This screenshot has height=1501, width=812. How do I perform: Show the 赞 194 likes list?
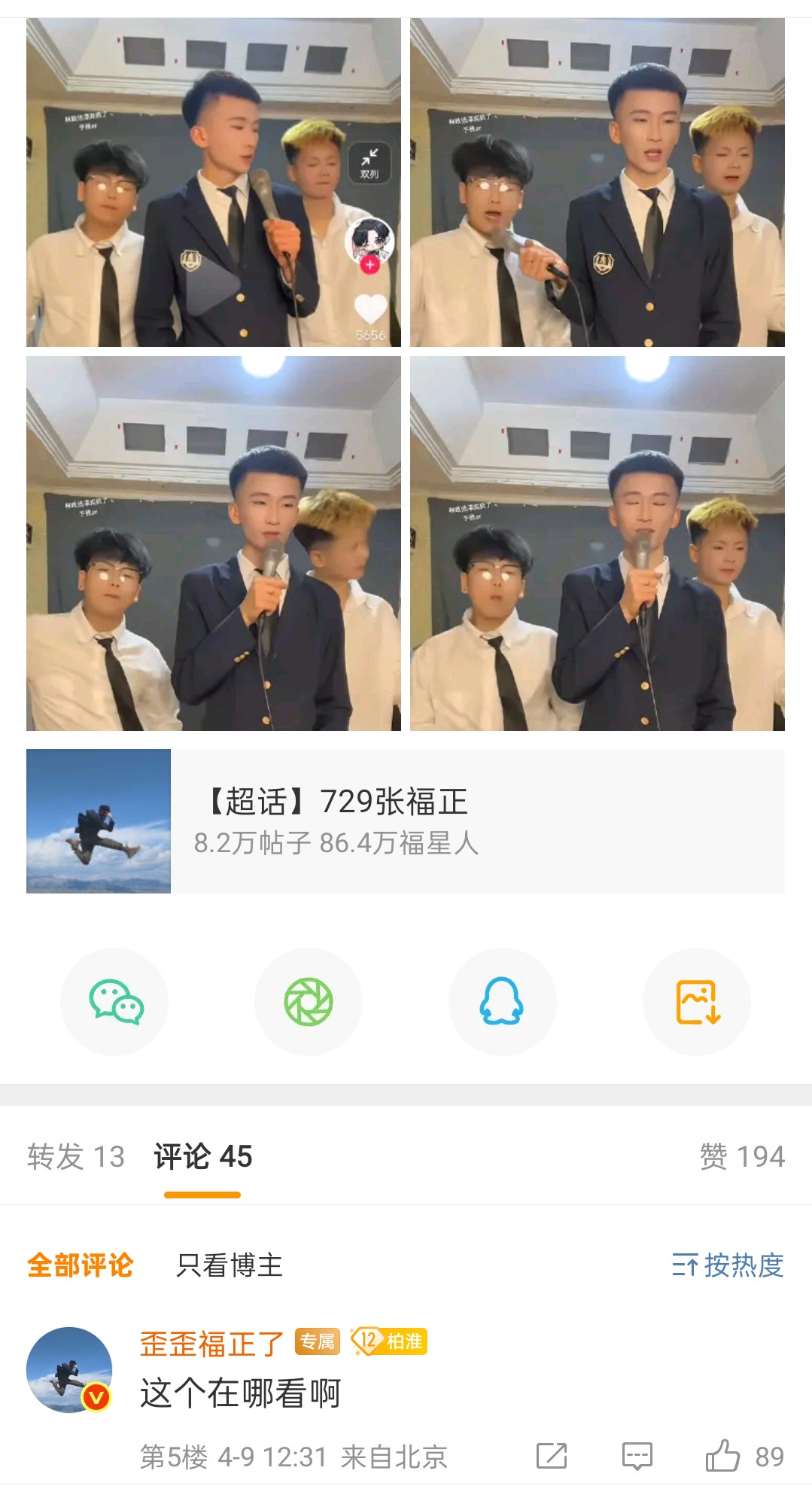click(x=741, y=1156)
